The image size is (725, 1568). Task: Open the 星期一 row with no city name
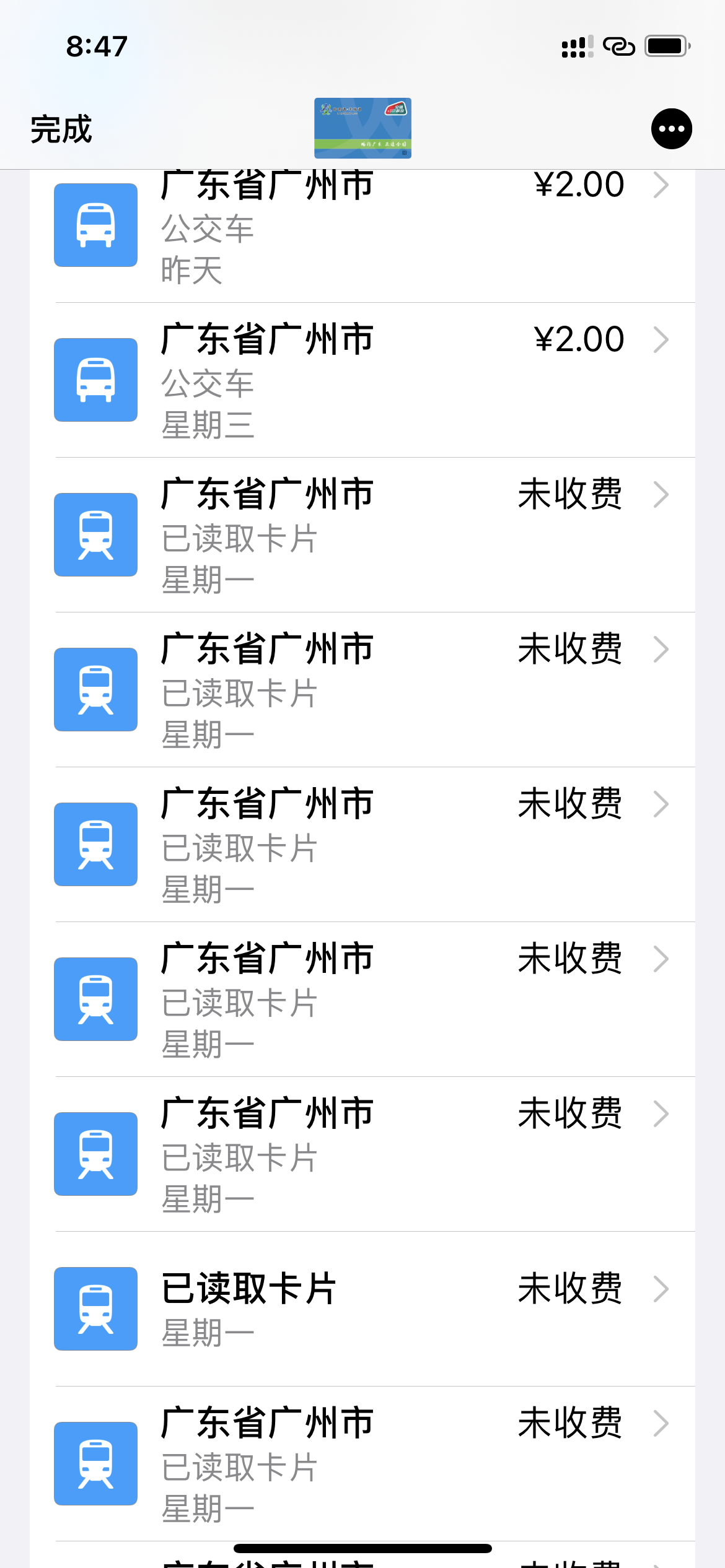tap(372, 1309)
